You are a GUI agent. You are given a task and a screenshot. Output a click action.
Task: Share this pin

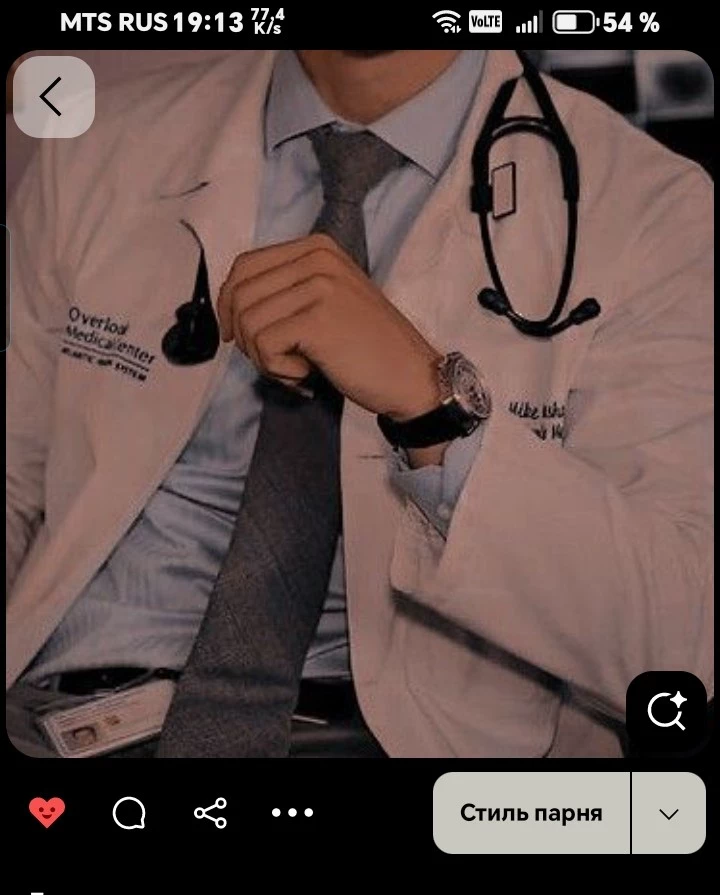pos(210,813)
